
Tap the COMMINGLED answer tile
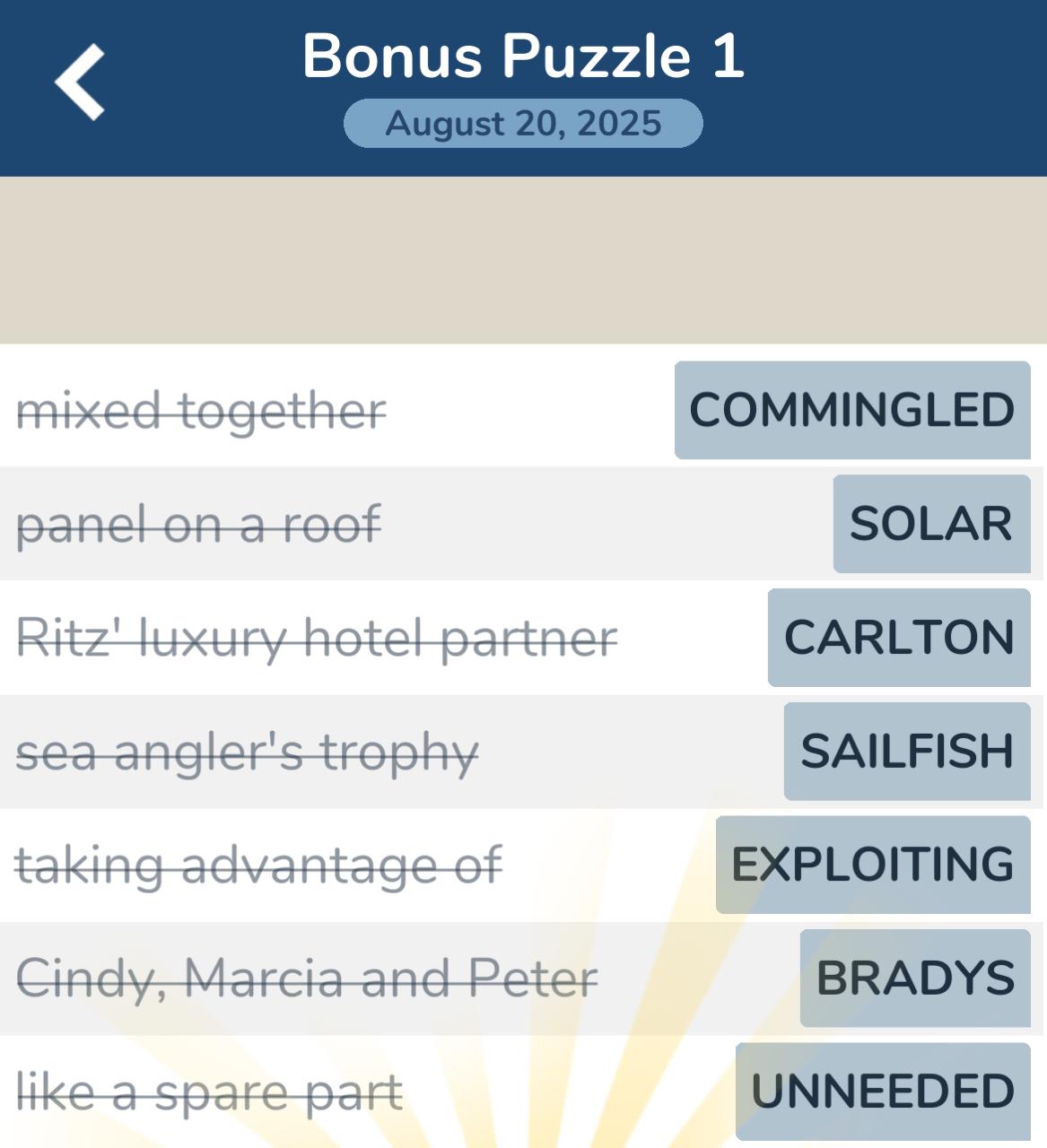click(851, 410)
